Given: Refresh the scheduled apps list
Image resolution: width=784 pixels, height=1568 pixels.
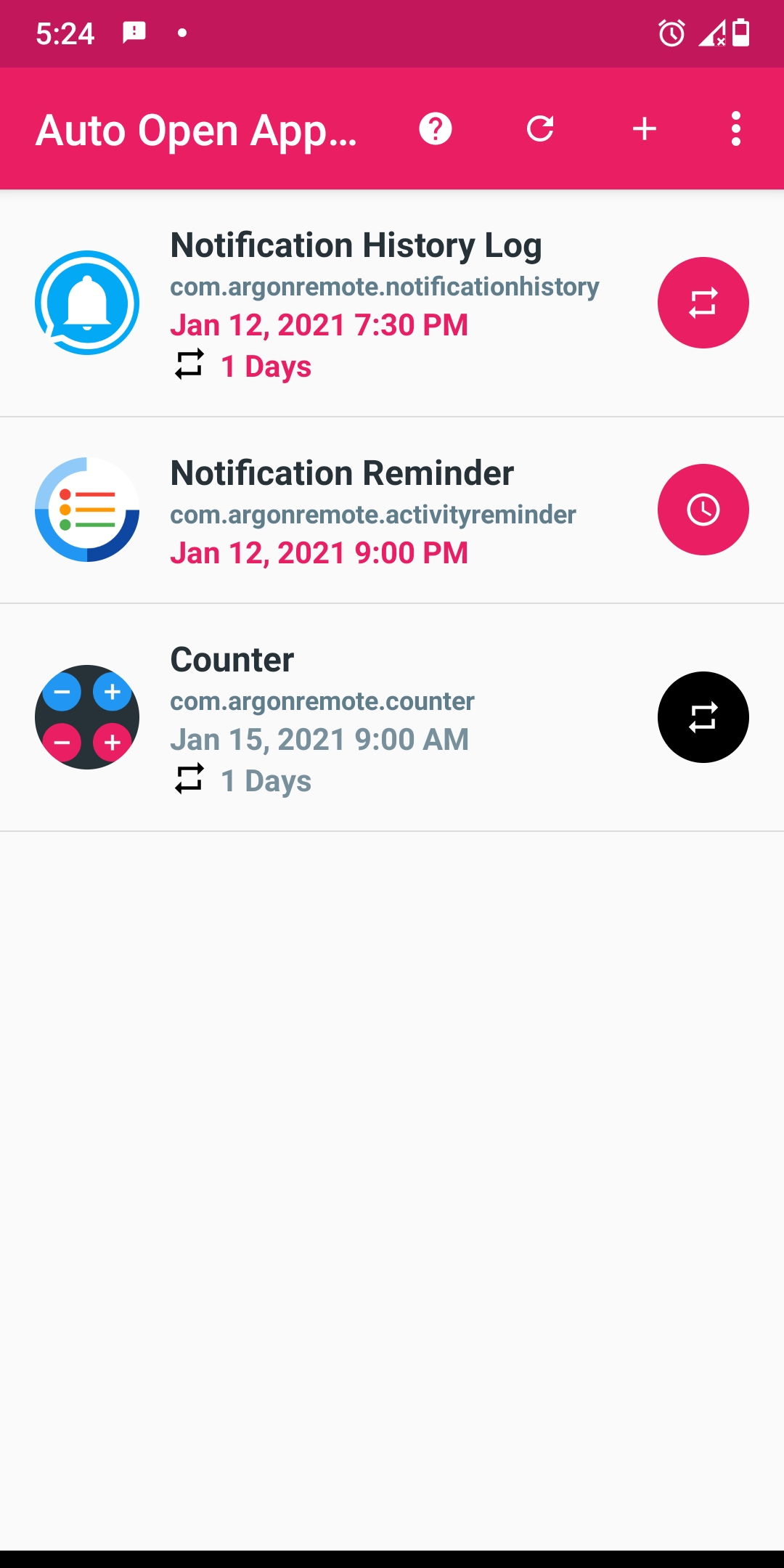Looking at the screenshot, I should pyautogui.click(x=541, y=129).
